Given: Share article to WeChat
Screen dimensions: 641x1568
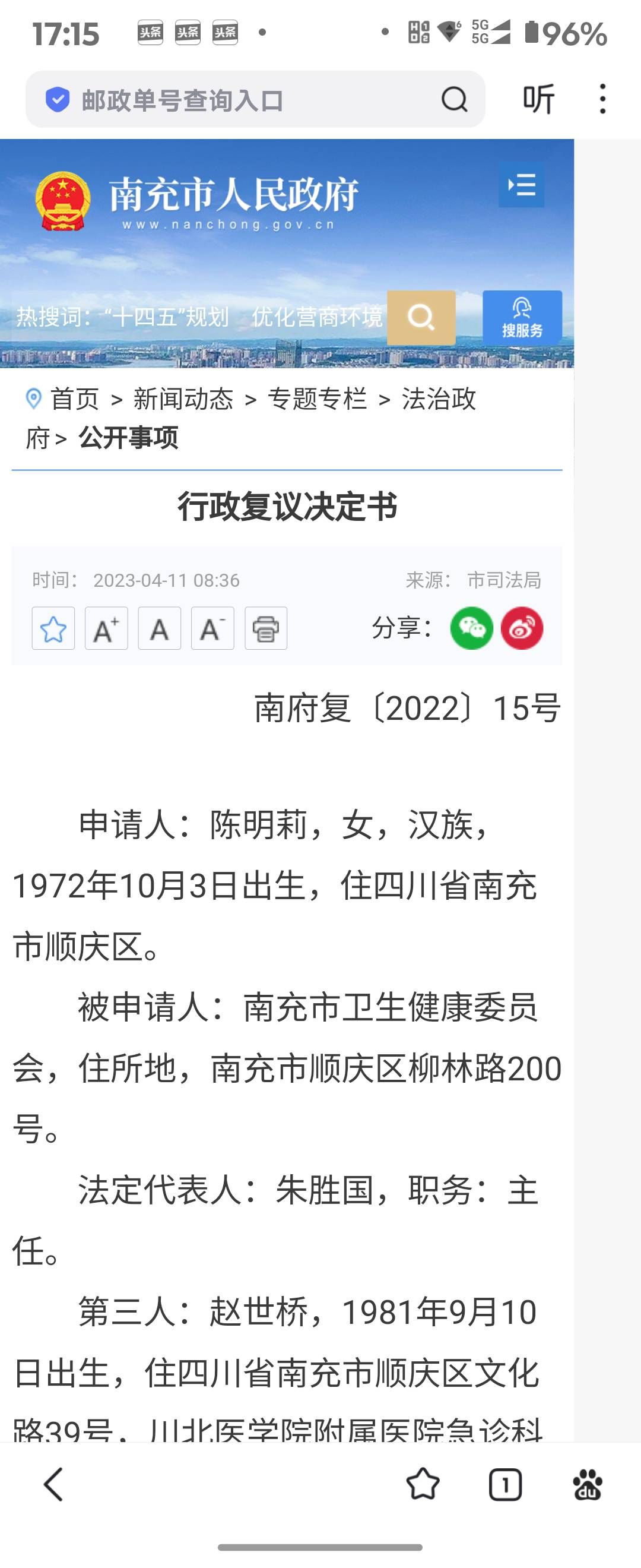Looking at the screenshot, I should click(471, 628).
